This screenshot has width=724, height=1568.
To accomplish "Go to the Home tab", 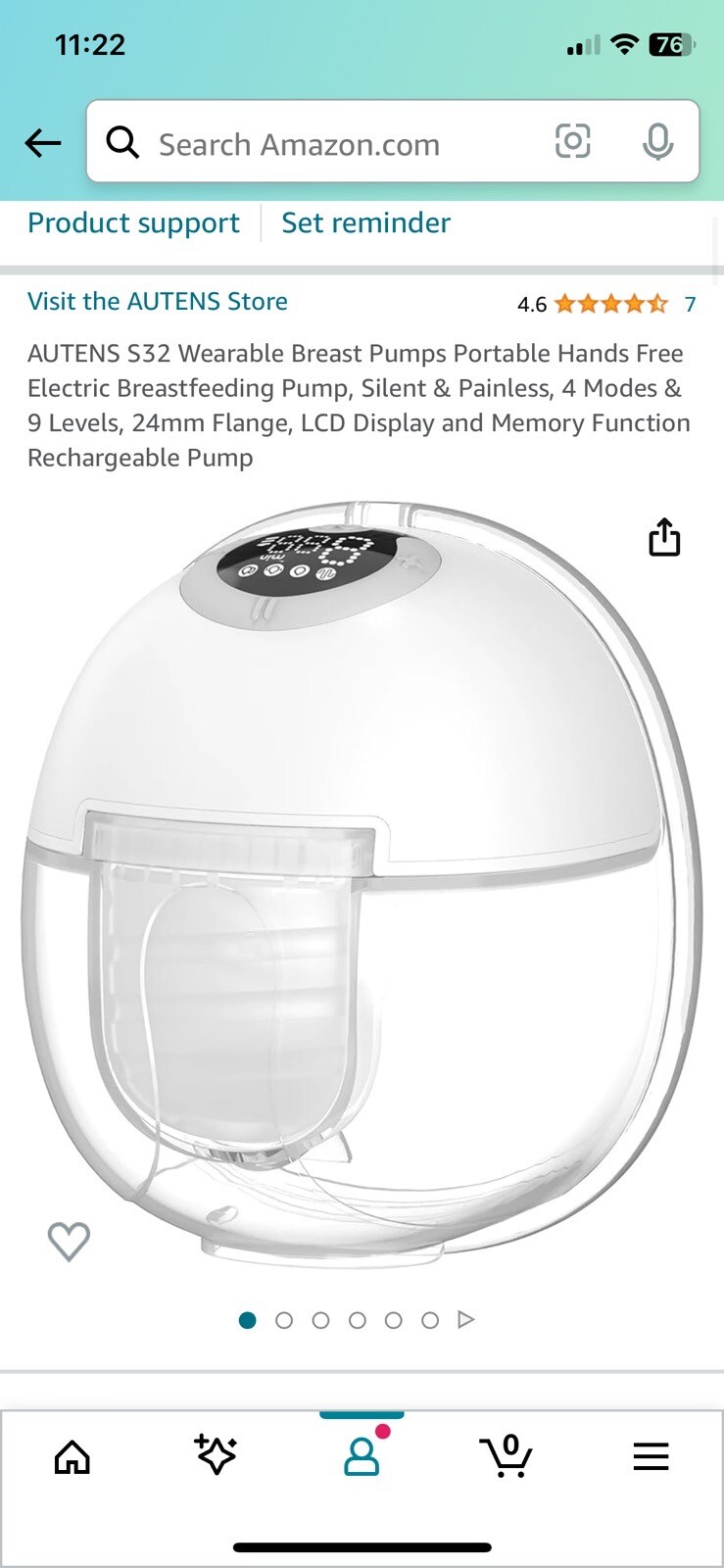I will 72,1457.
